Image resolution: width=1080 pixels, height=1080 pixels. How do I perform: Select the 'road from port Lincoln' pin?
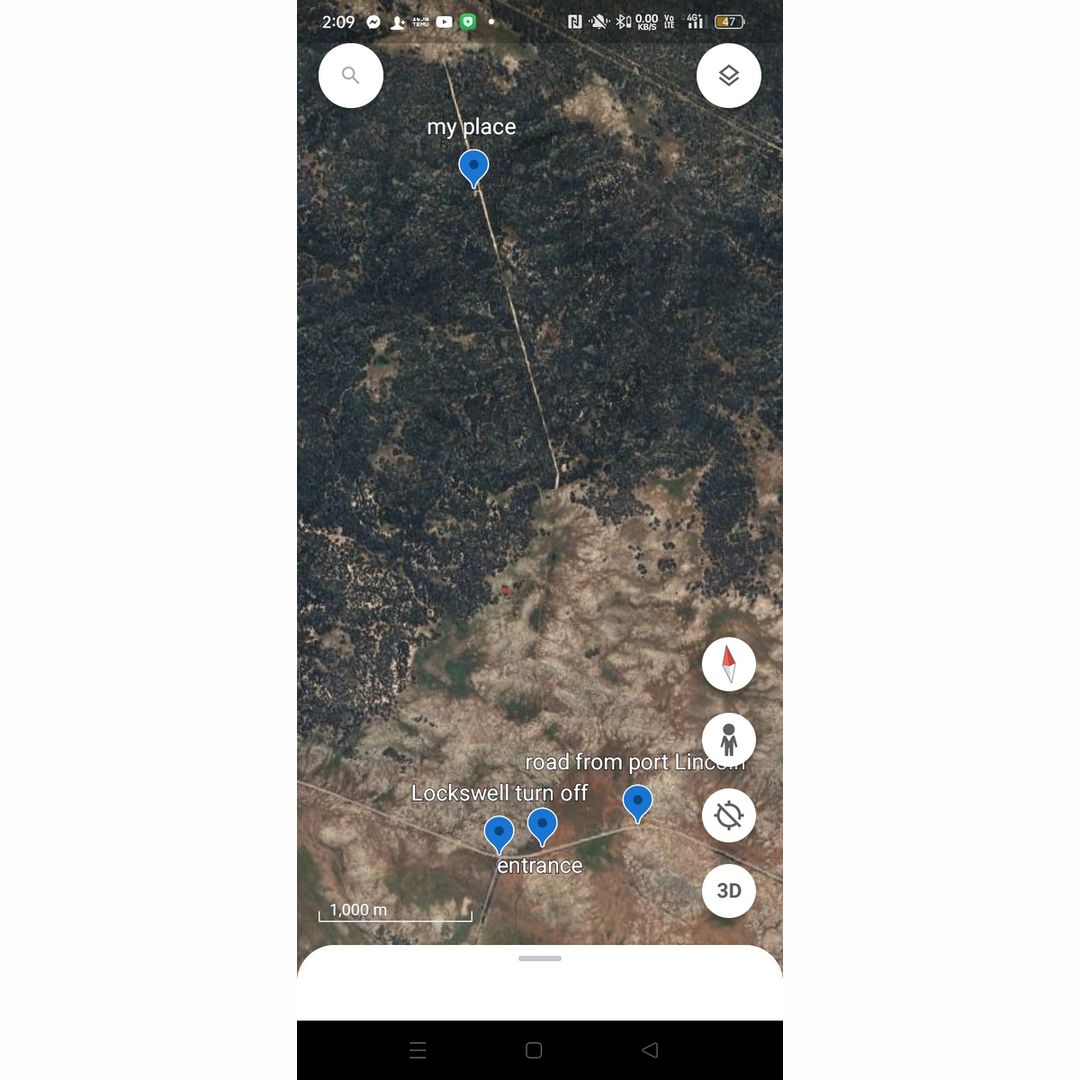coord(637,802)
